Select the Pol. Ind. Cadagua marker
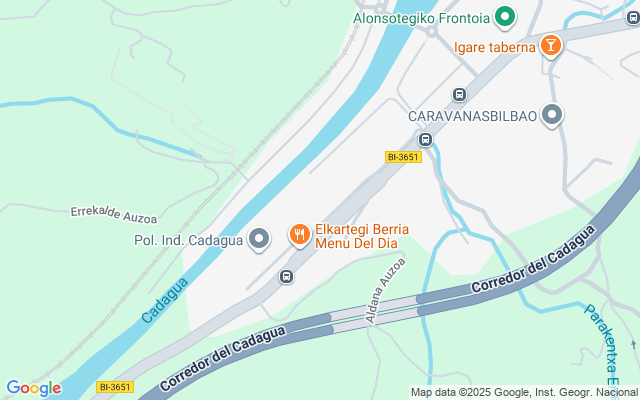 click(259, 238)
